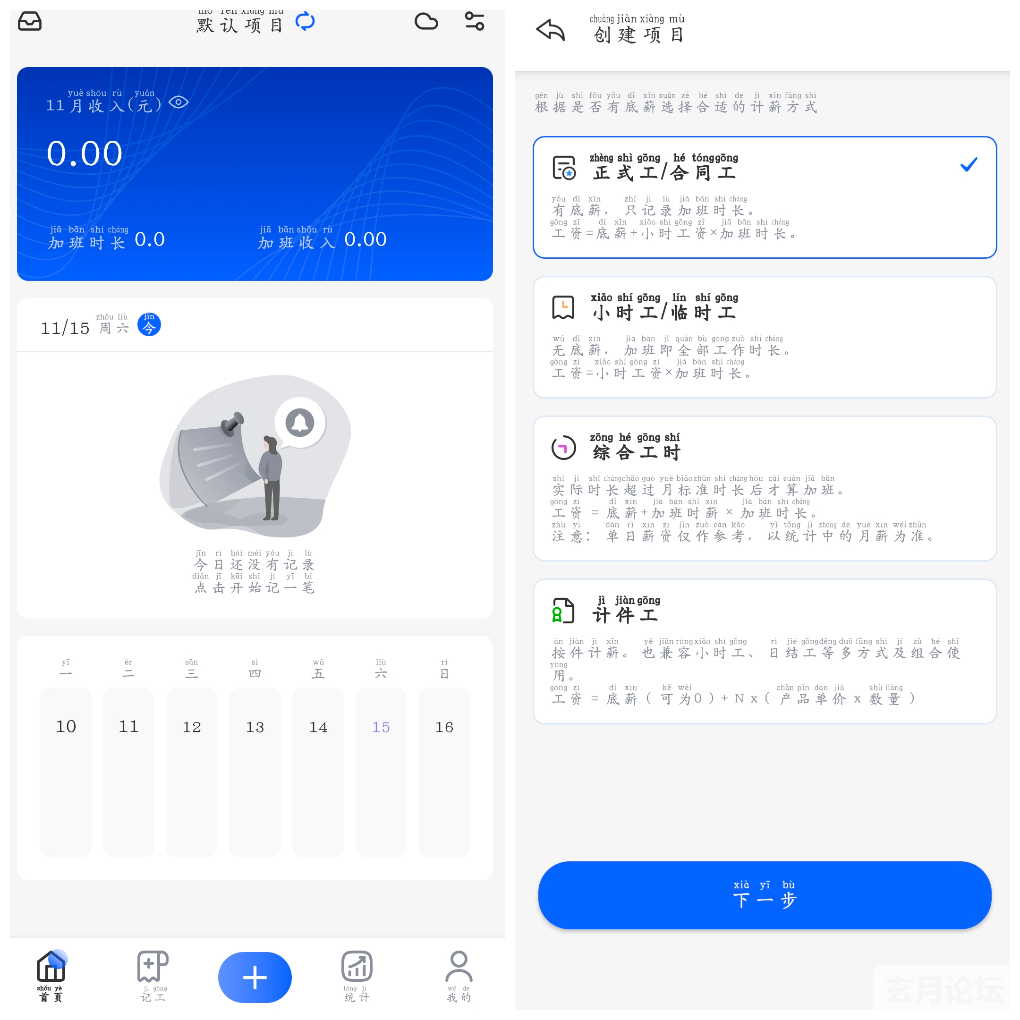Select day 16 in the week calendar
The width and height of the screenshot is (1020, 1020).
point(444,770)
